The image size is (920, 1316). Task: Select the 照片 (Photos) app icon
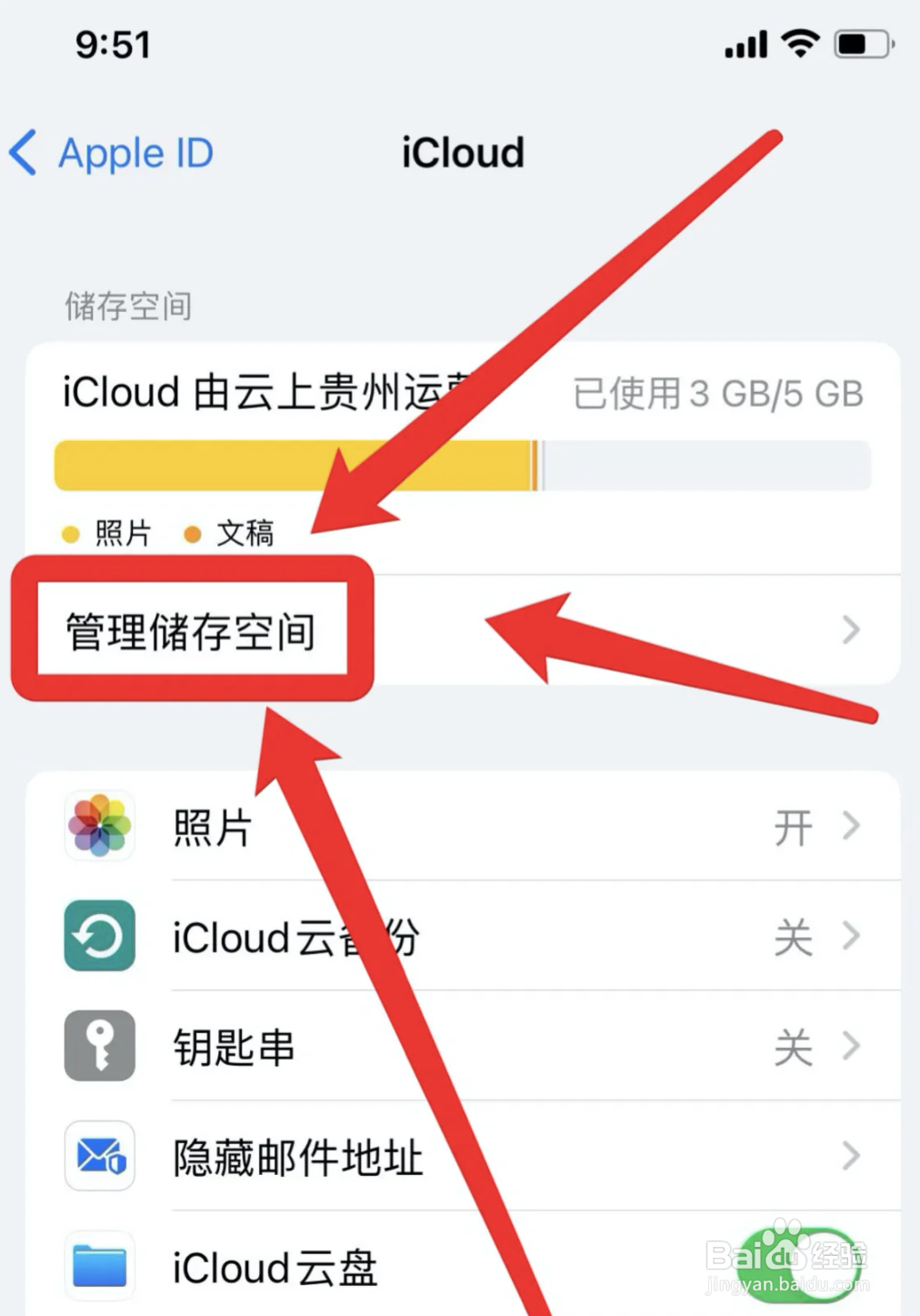pos(99,827)
